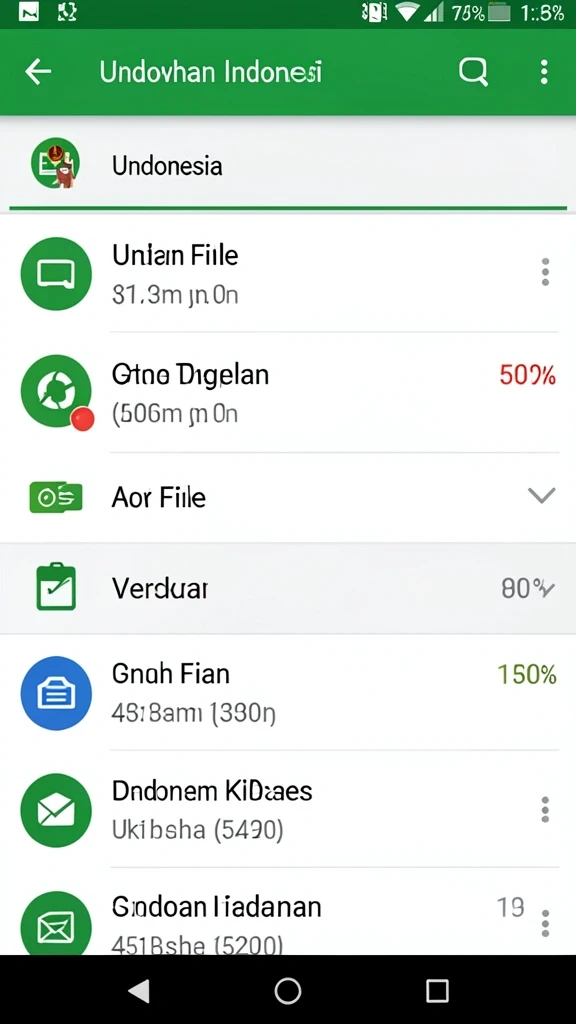The image size is (576, 1024).
Task: Open the Gnoh Fian item
Action: tap(288, 692)
